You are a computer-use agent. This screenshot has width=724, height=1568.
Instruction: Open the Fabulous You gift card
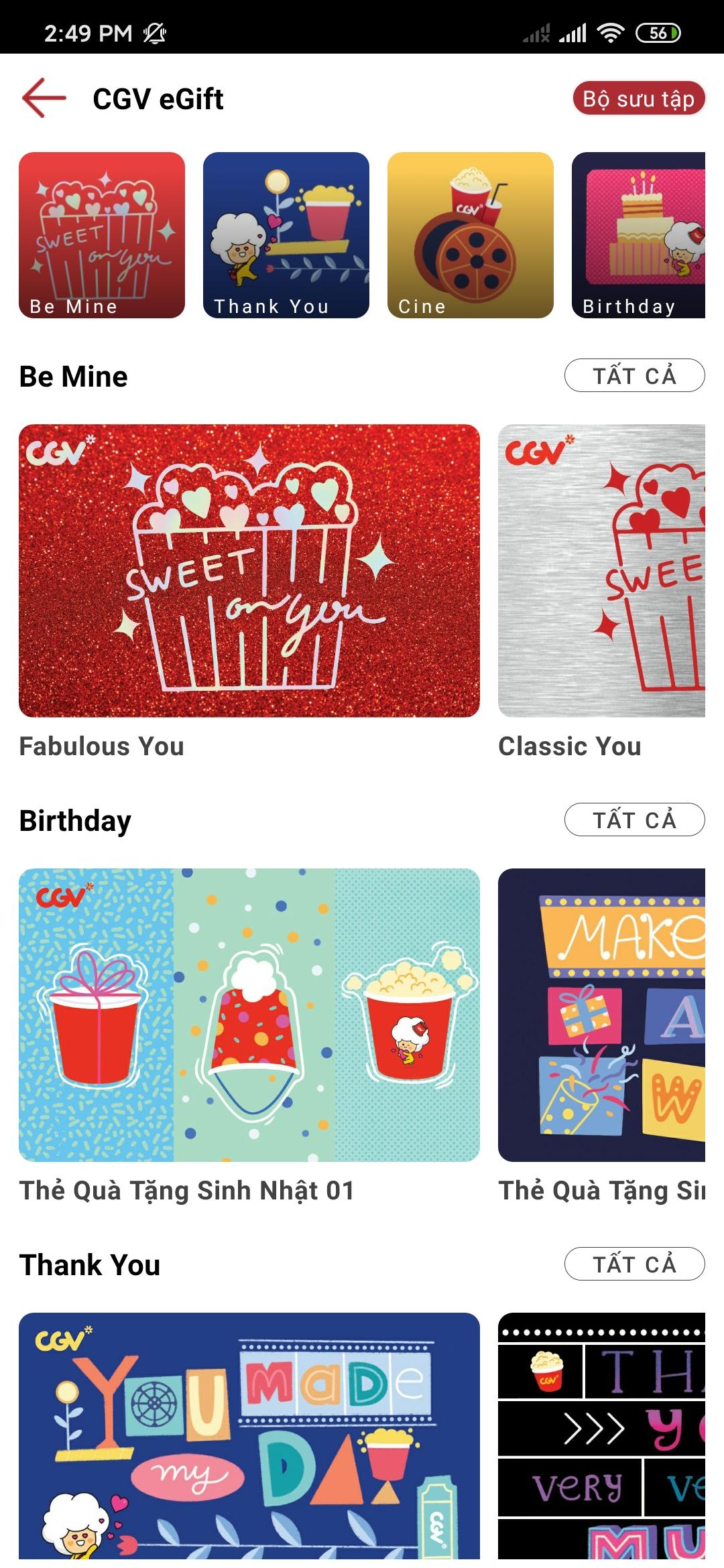(x=249, y=571)
